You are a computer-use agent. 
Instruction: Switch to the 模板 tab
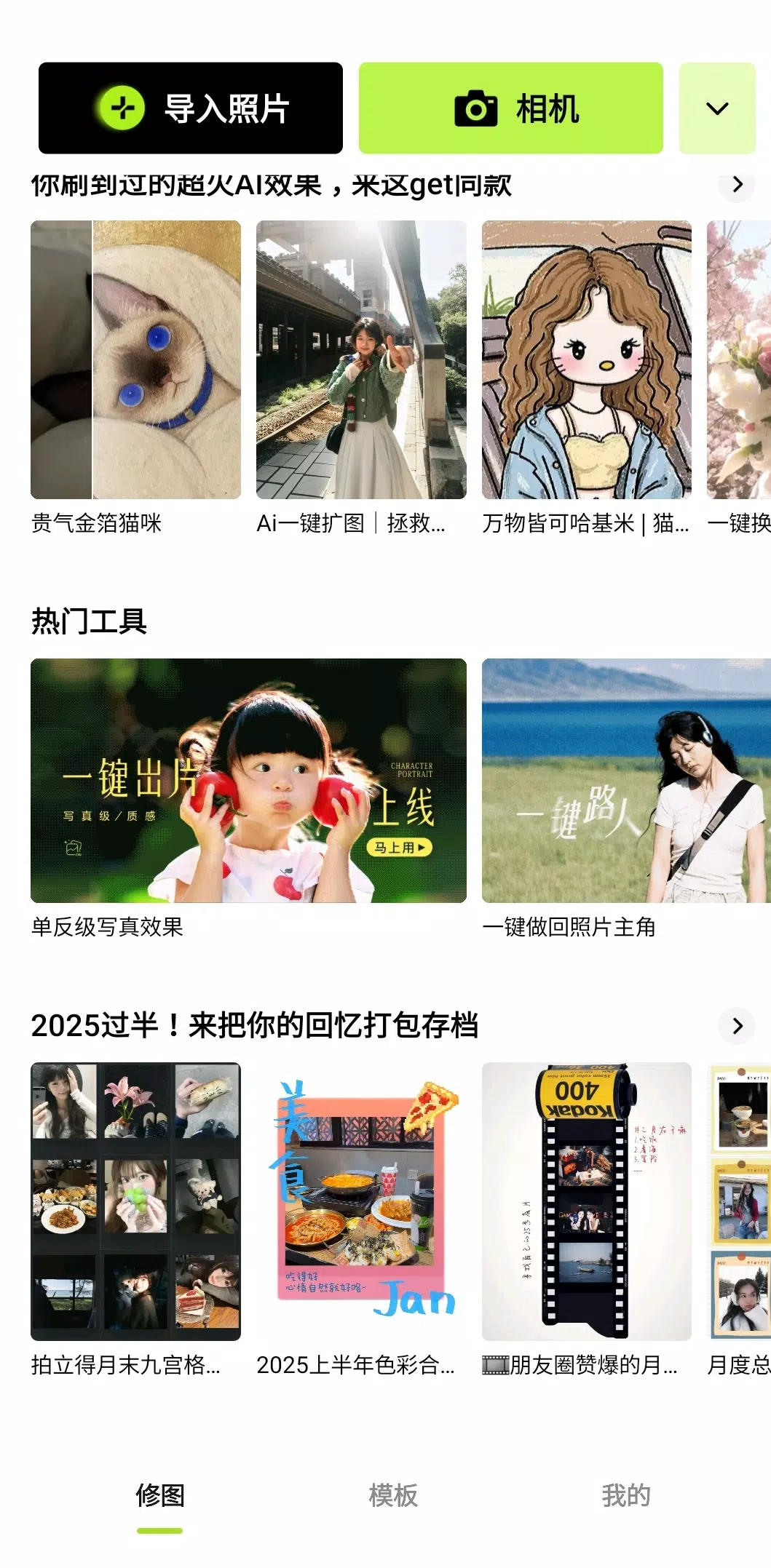[x=393, y=1496]
